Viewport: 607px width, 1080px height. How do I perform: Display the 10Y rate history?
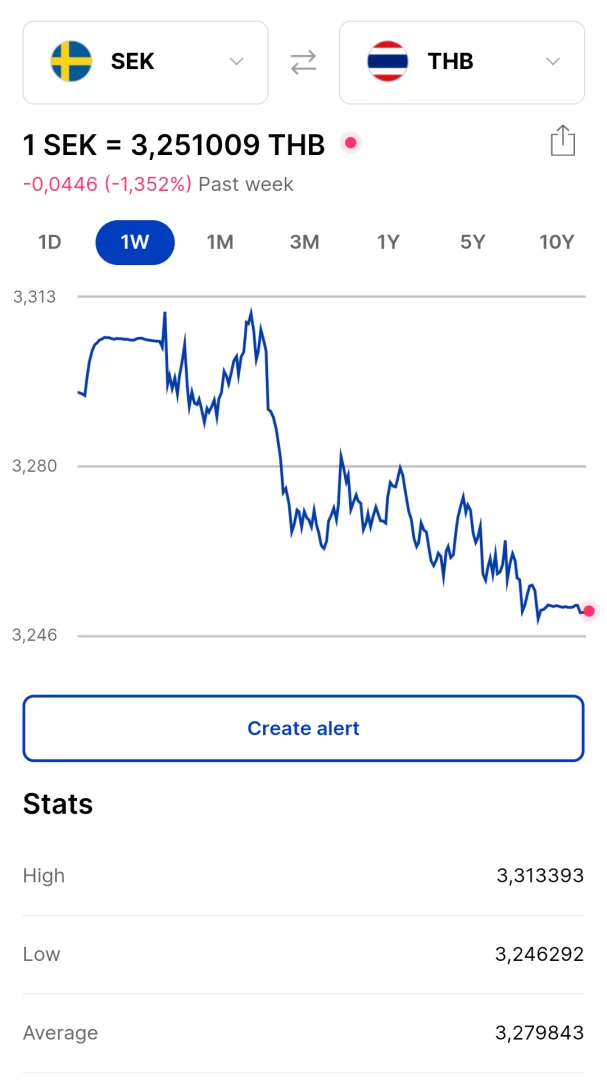556,242
